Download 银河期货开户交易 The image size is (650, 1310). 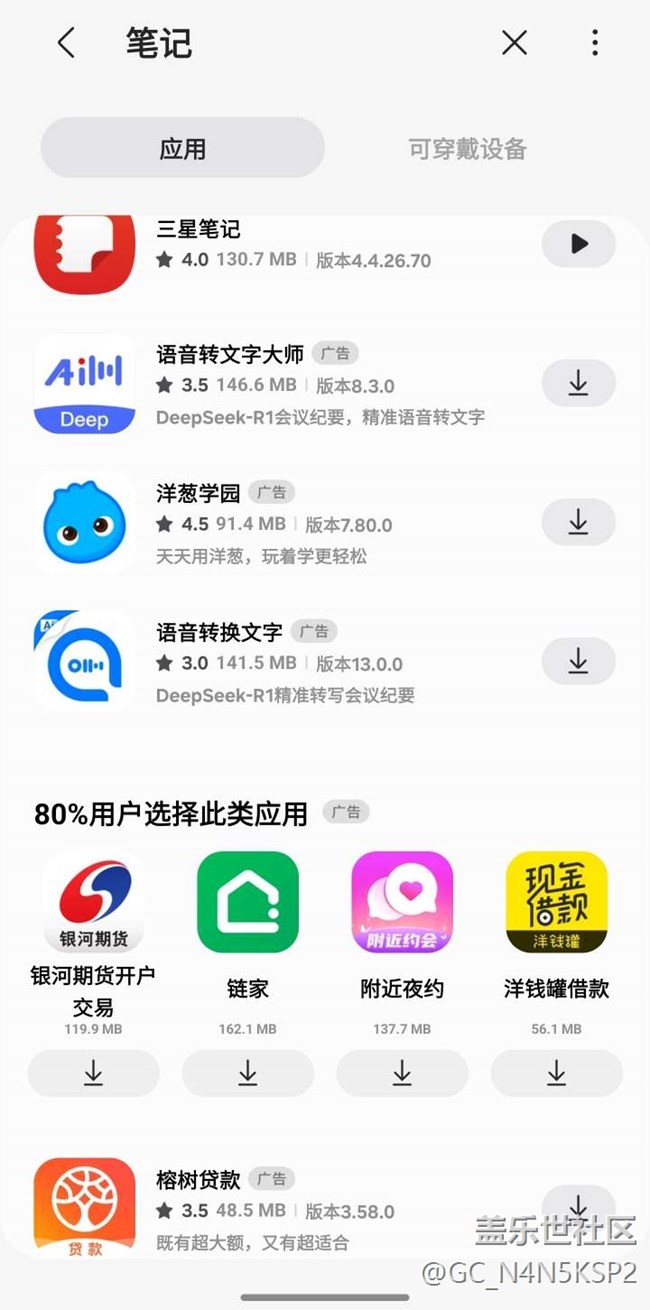tap(93, 1073)
